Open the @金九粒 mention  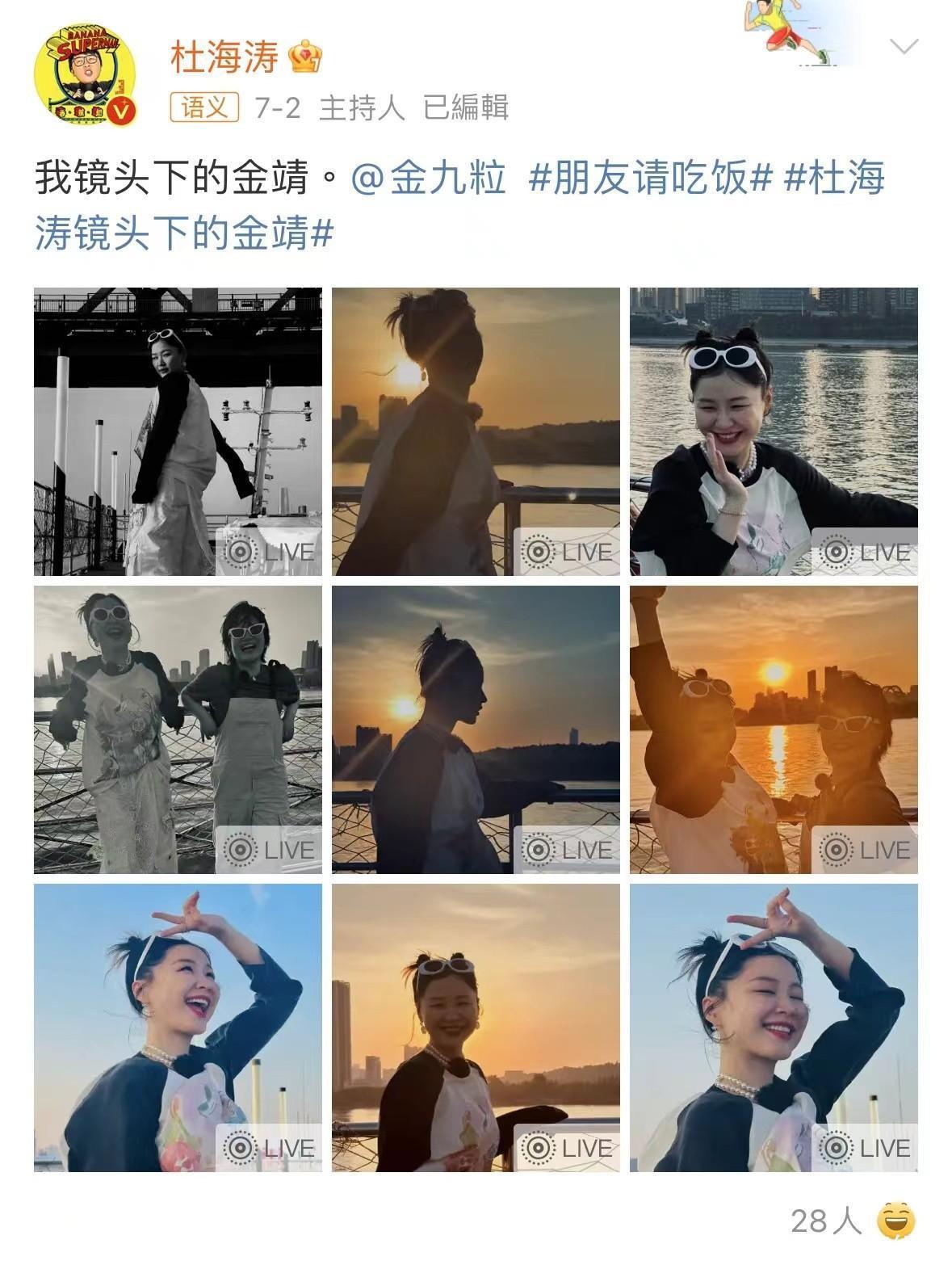429,178
